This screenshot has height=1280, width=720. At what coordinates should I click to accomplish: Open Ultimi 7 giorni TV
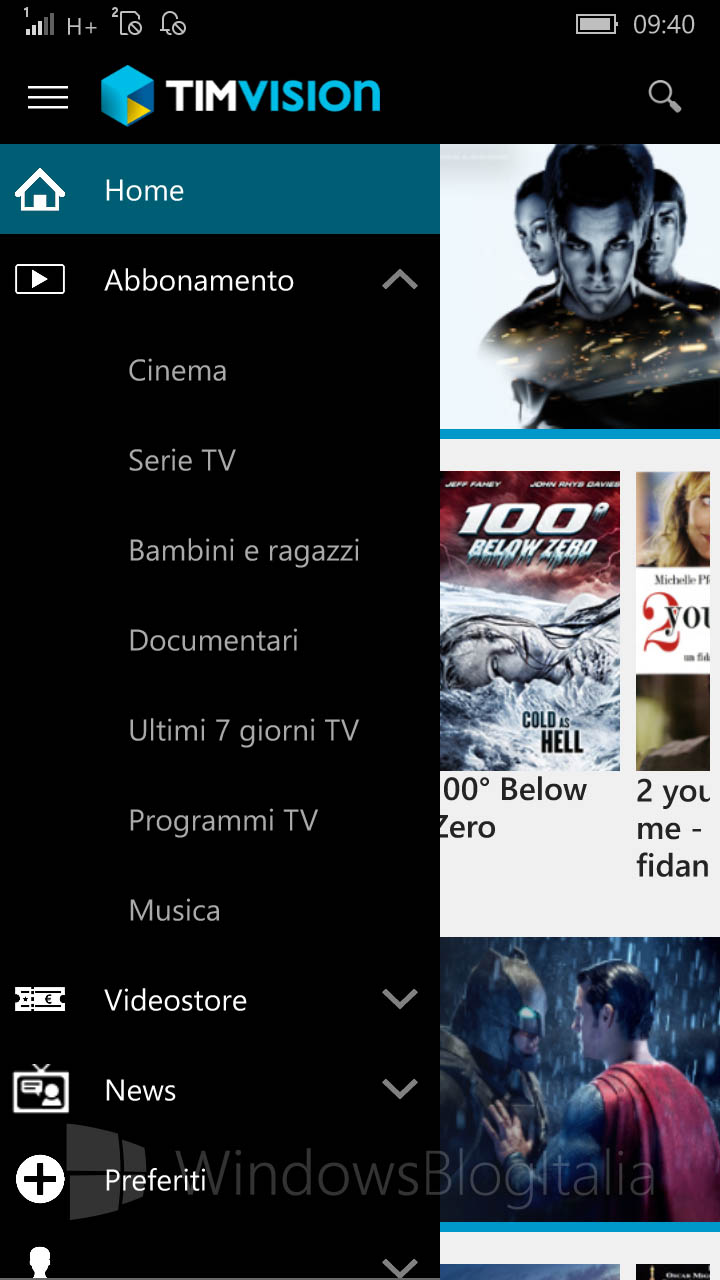[x=244, y=730]
